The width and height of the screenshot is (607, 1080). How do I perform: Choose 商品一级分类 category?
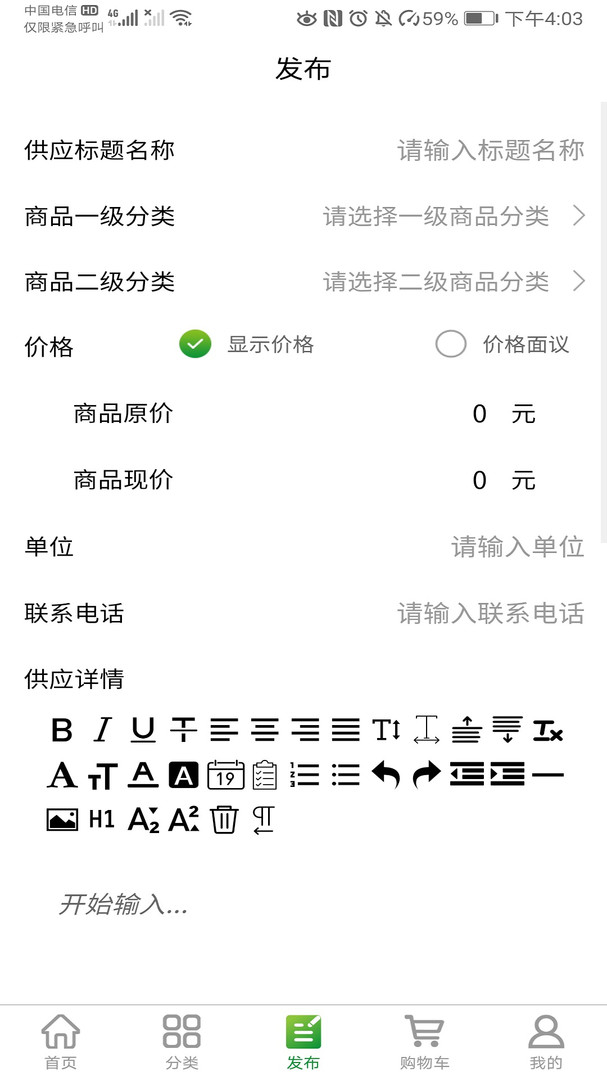450,216
